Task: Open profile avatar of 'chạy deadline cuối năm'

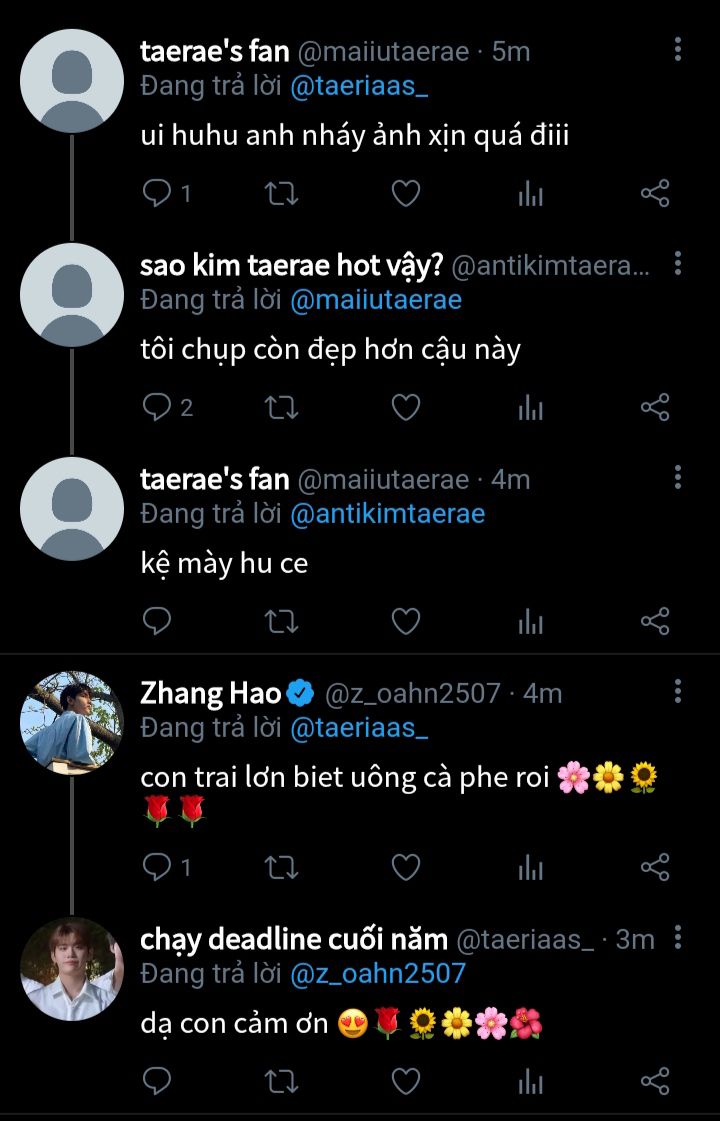Action: tap(71, 968)
